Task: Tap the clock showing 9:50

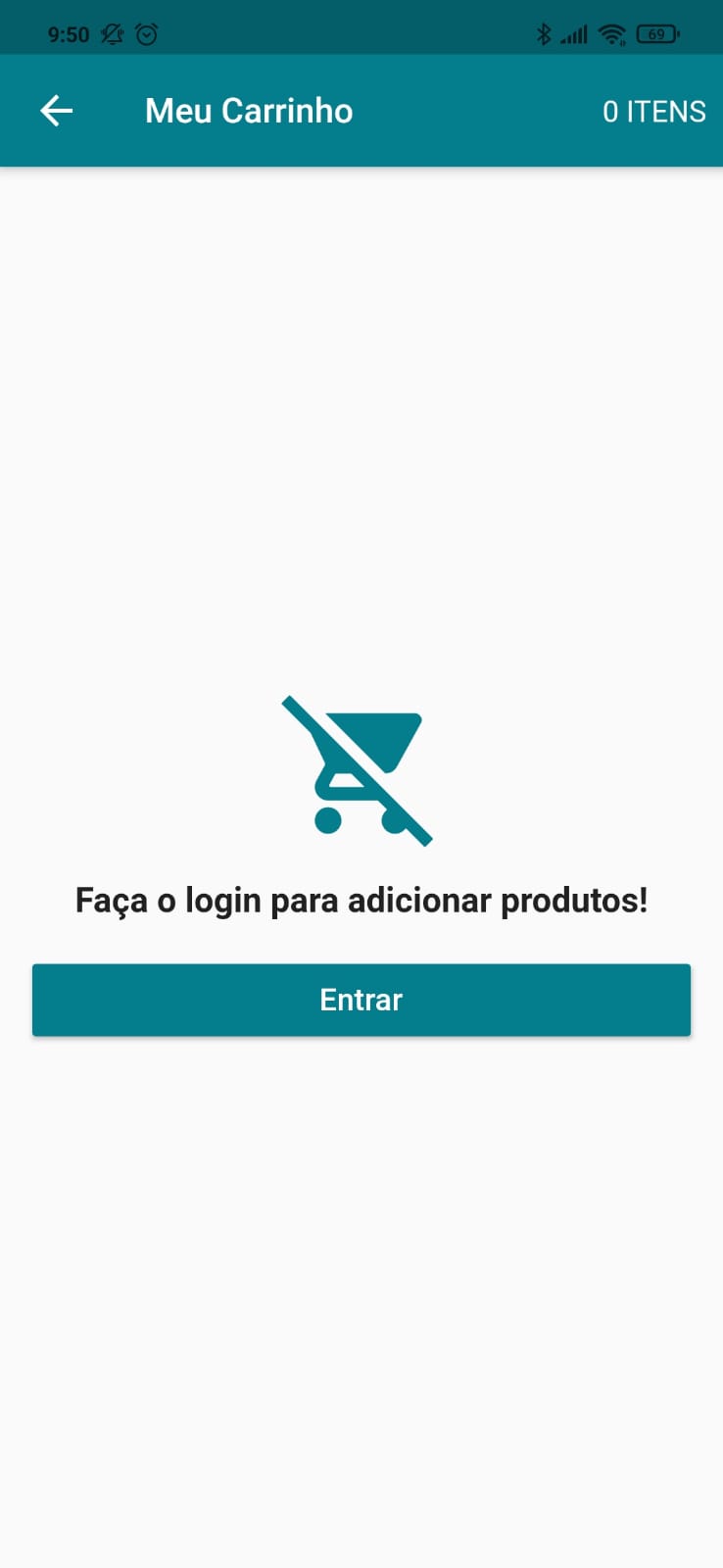Action: click(68, 33)
